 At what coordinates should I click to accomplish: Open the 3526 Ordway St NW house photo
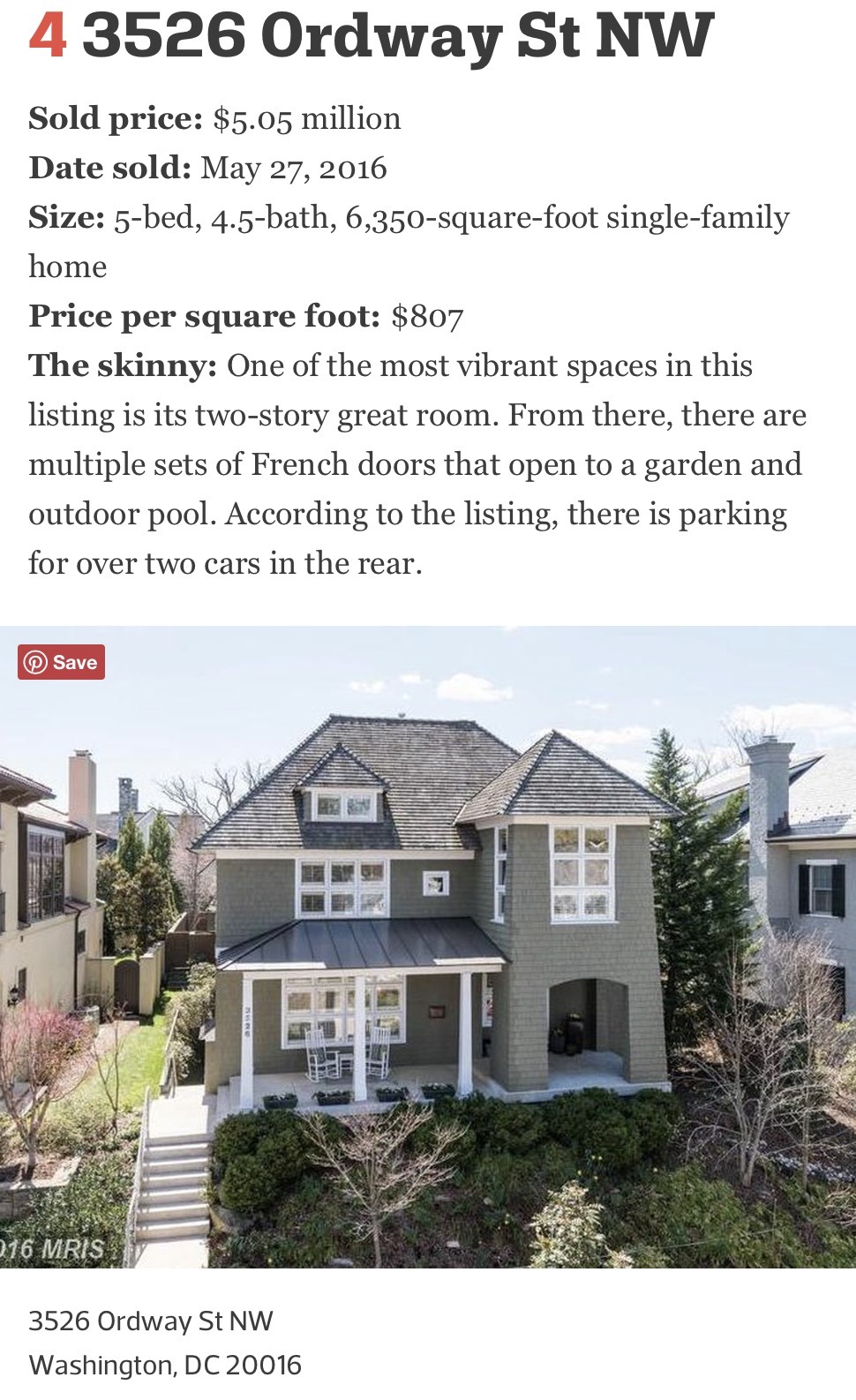tap(428, 947)
